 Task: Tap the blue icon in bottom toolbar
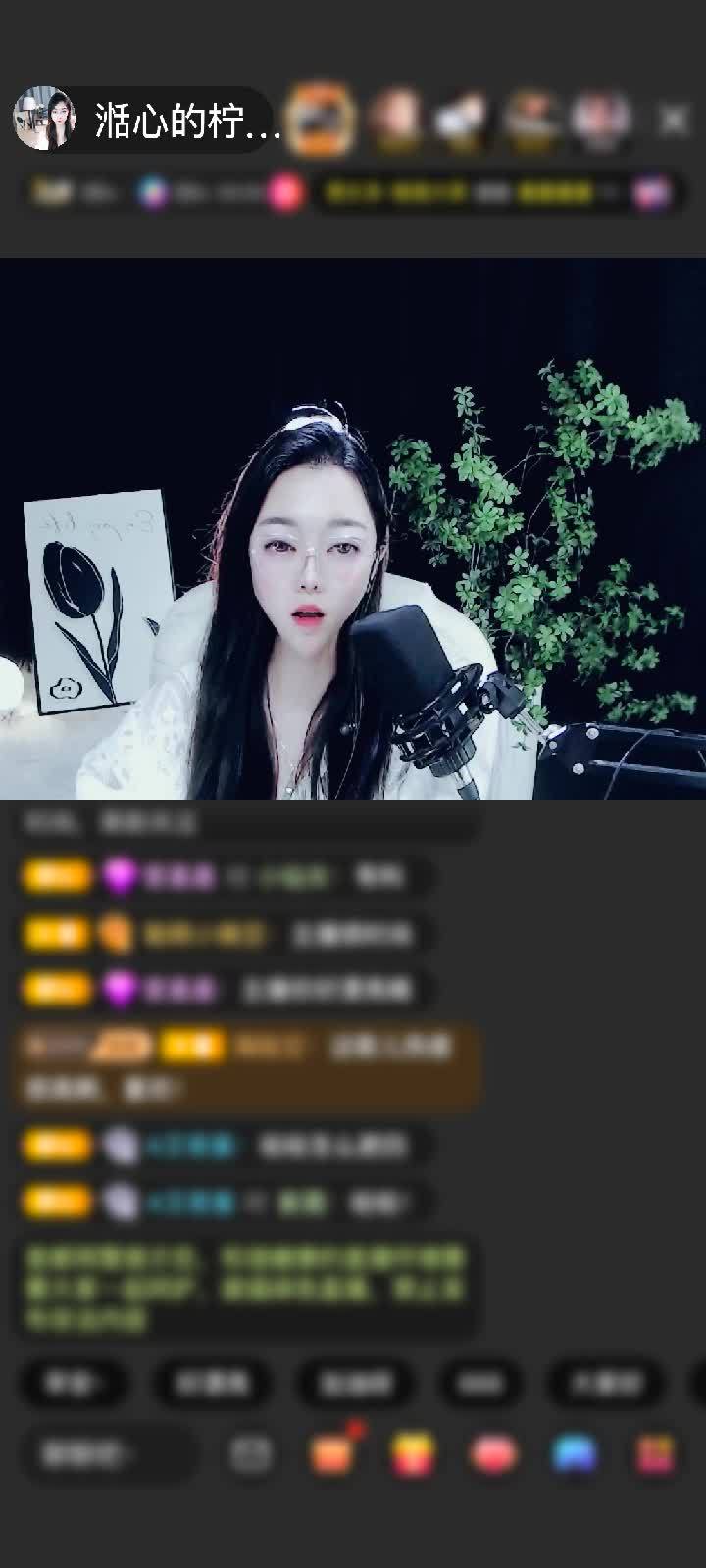pyautogui.click(x=575, y=1454)
